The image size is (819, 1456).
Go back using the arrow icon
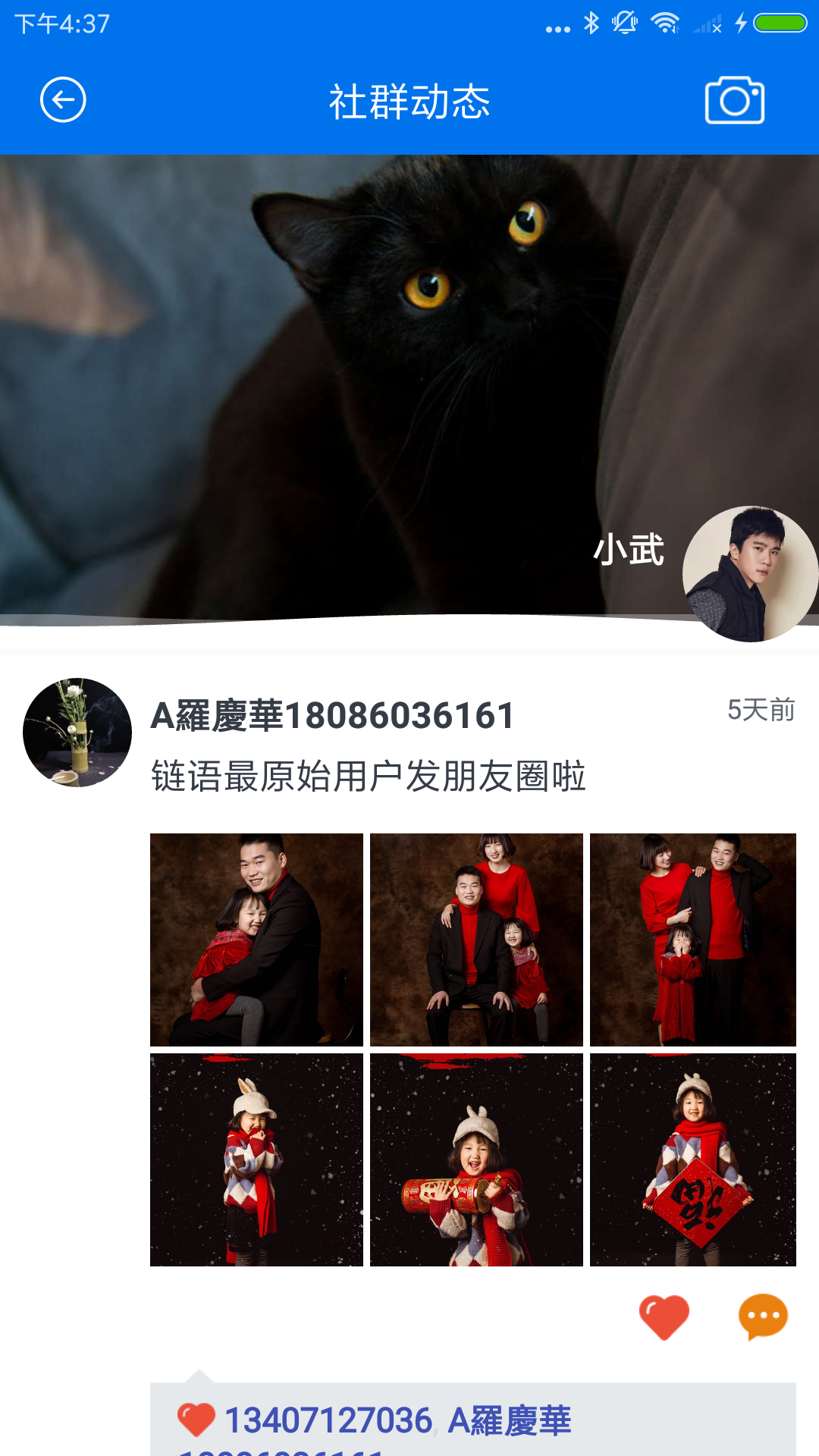(x=63, y=99)
